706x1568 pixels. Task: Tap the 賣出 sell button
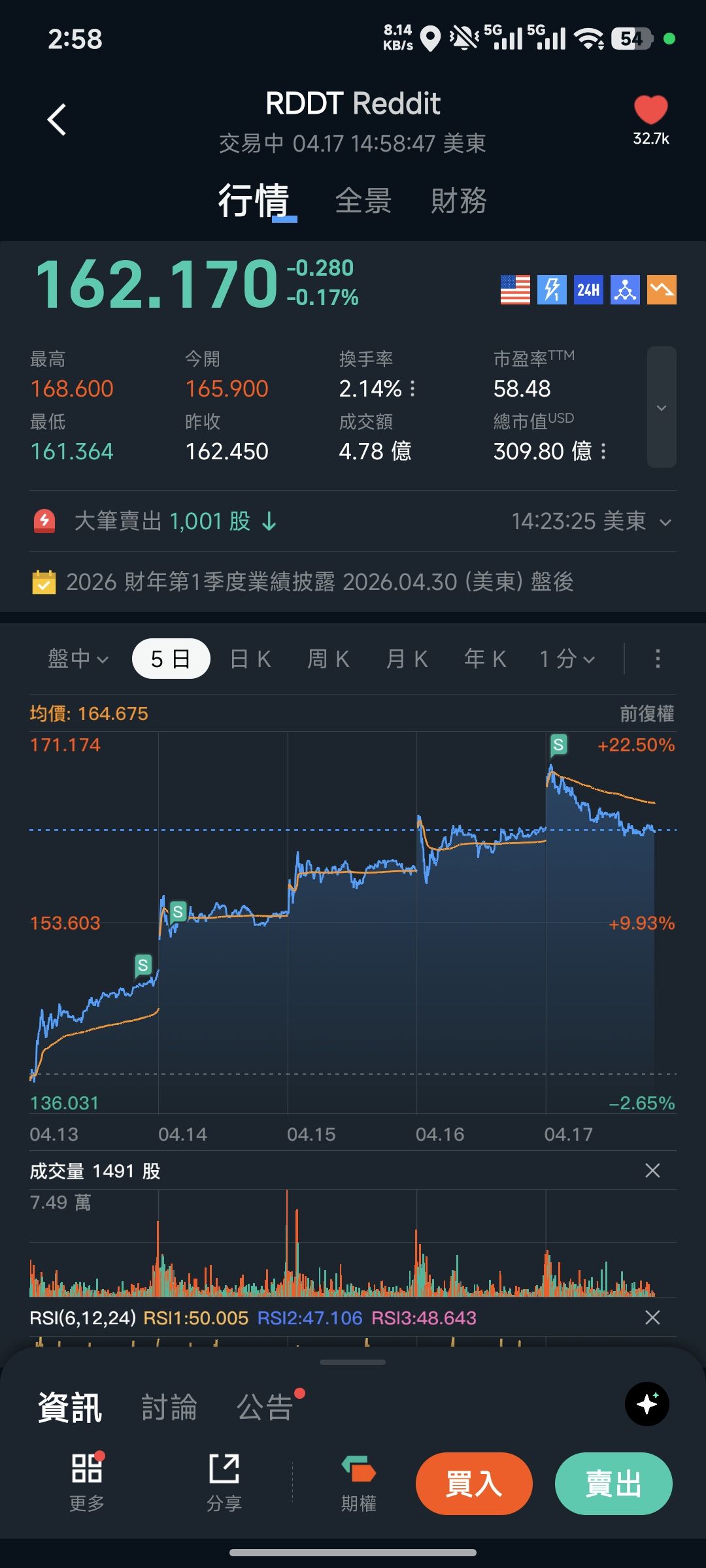point(613,1484)
